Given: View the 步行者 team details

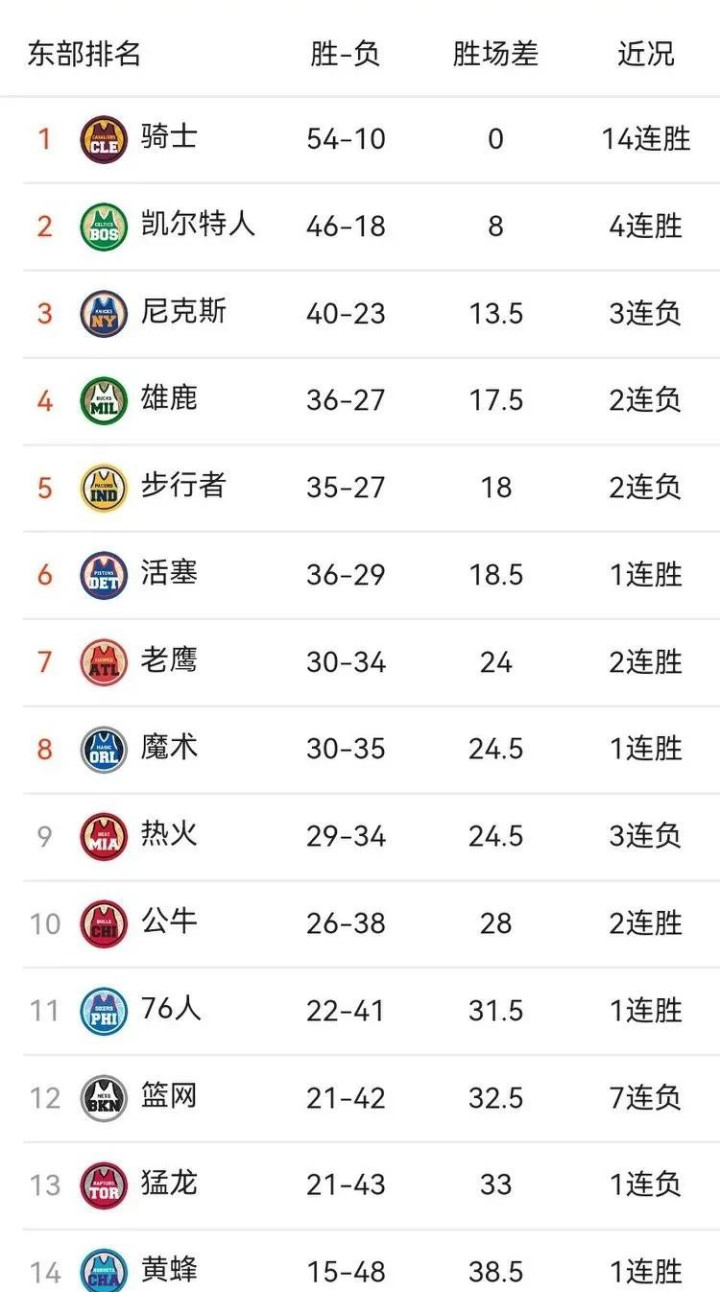Looking at the screenshot, I should coord(360,487).
